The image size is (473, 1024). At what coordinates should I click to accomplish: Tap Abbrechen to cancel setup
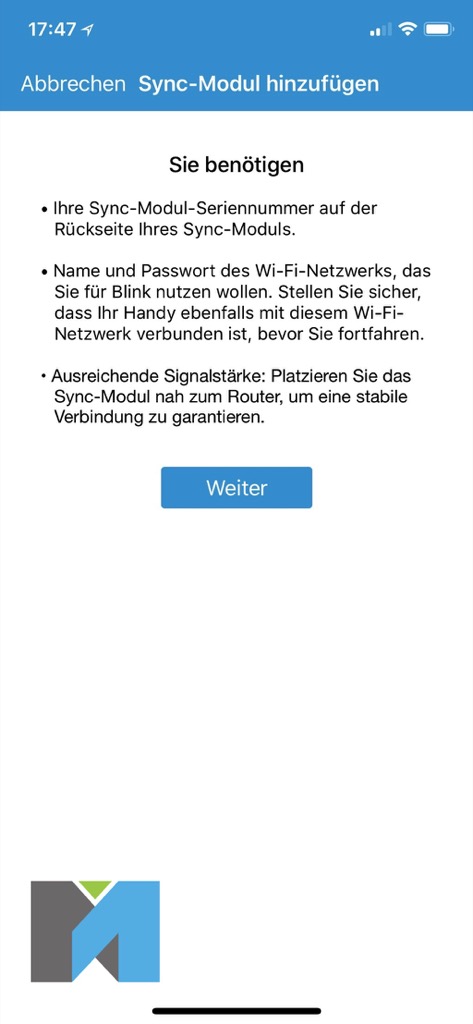click(x=73, y=84)
